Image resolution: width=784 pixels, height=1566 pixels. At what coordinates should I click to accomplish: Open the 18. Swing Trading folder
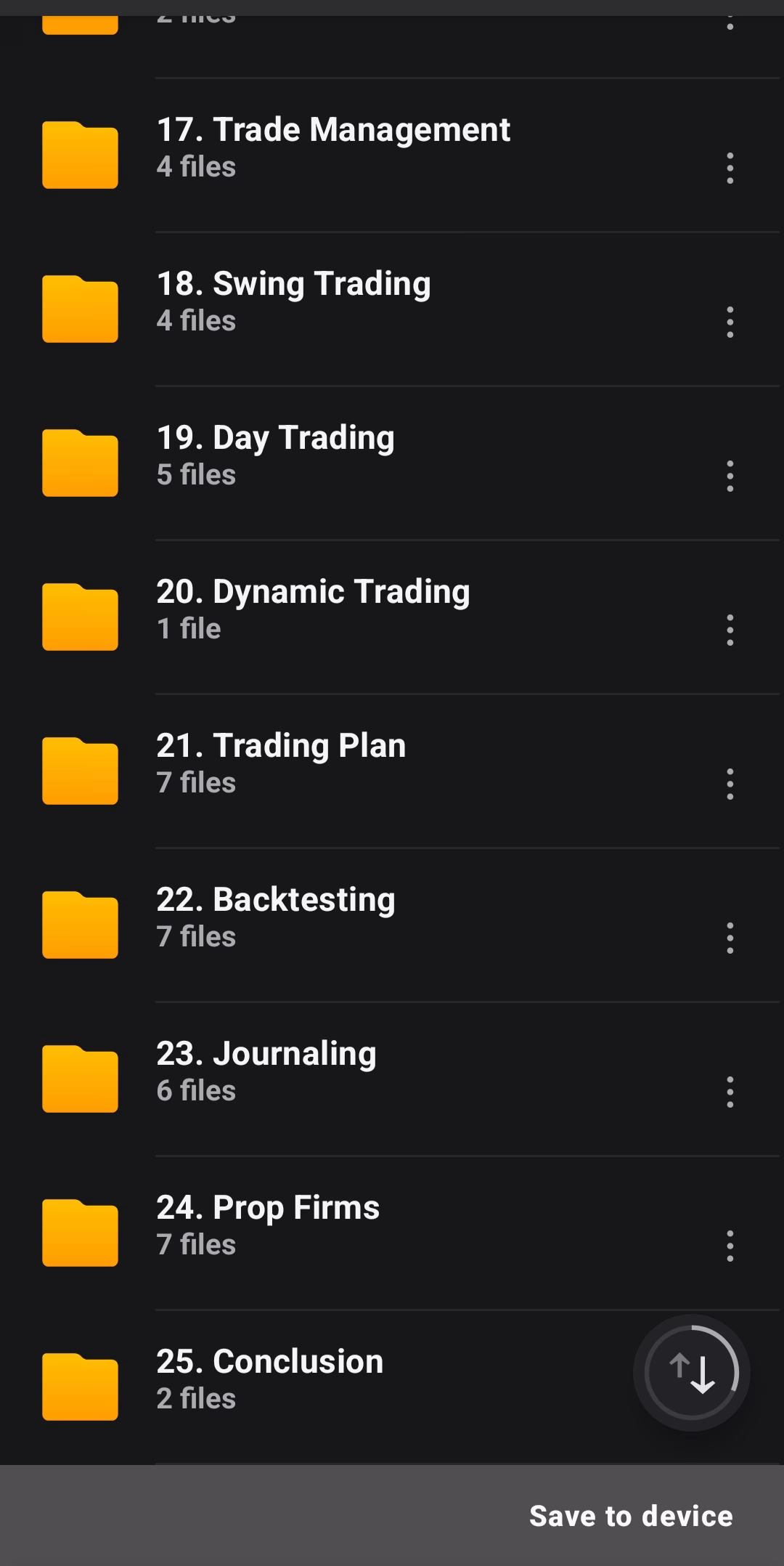pos(294,301)
